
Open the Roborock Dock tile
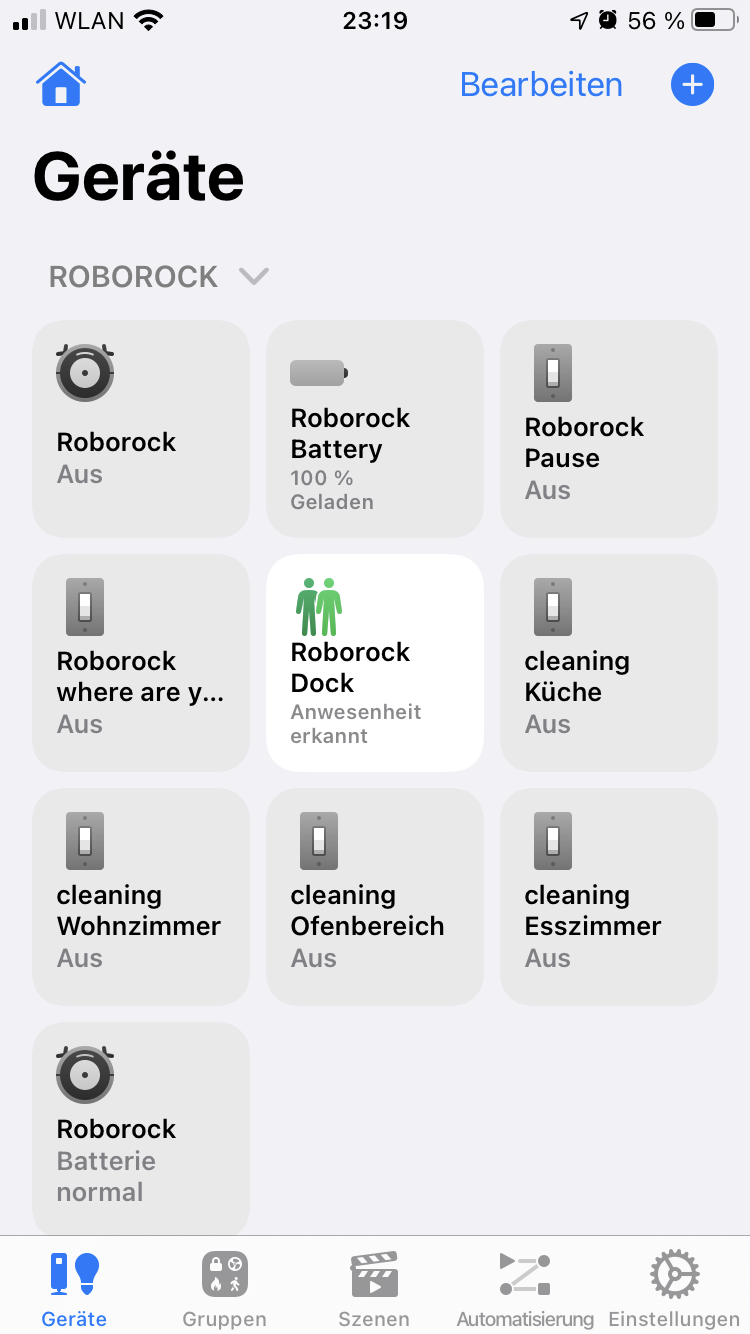375,662
